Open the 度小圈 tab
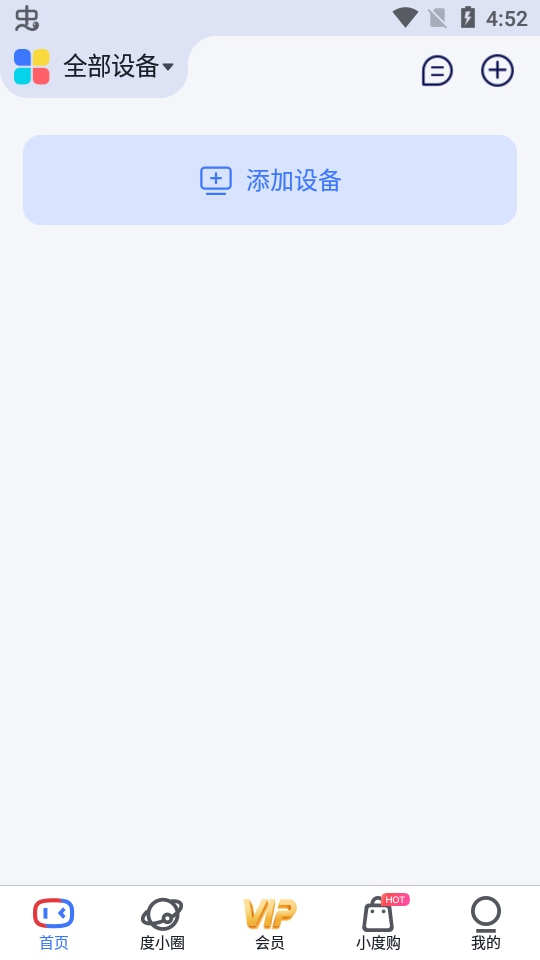This screenshot has height=960, width=540. [x=162, y=923]
